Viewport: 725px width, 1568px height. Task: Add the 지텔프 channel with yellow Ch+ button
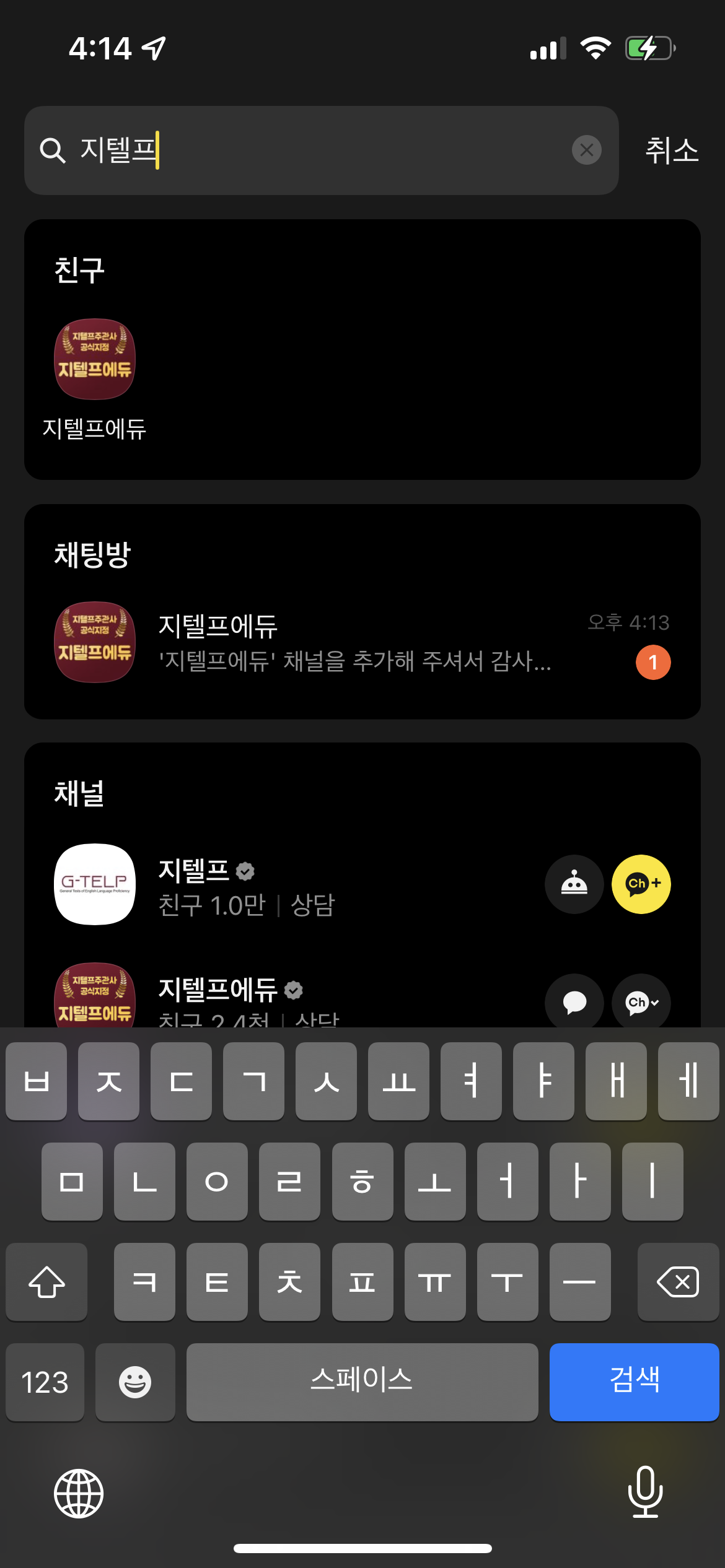click(641, 884)
